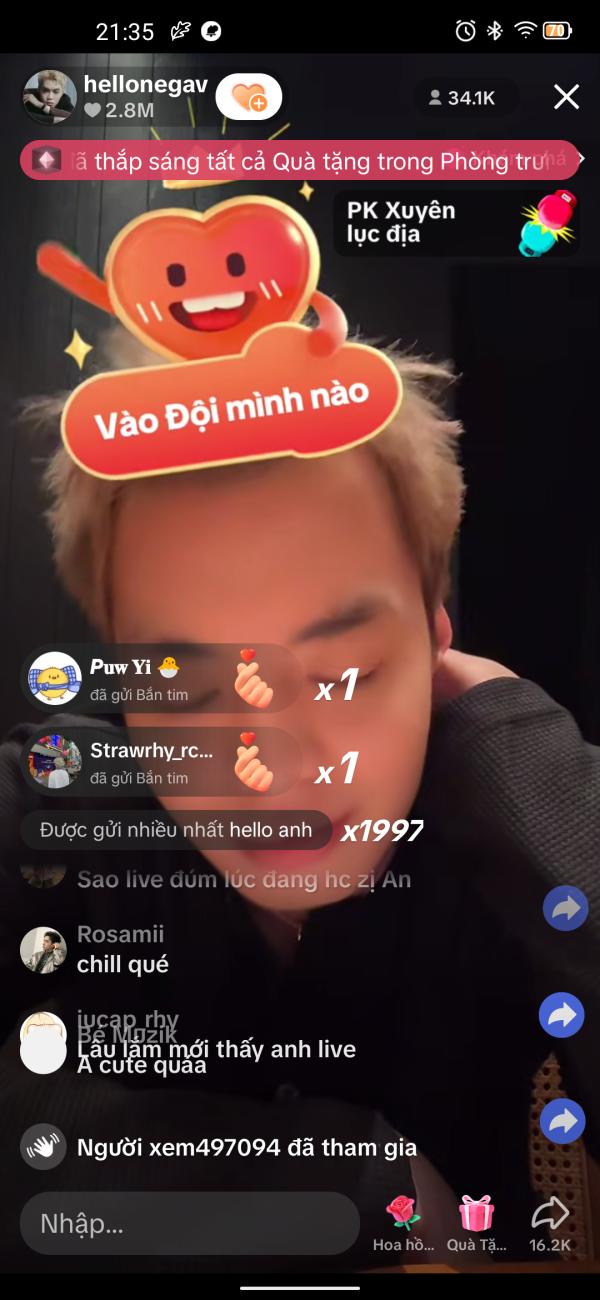Image resolution: width=600 pixels, height=1300 pixels.
Task: Open the Nhập comment field
Action: click(190, 1223)
